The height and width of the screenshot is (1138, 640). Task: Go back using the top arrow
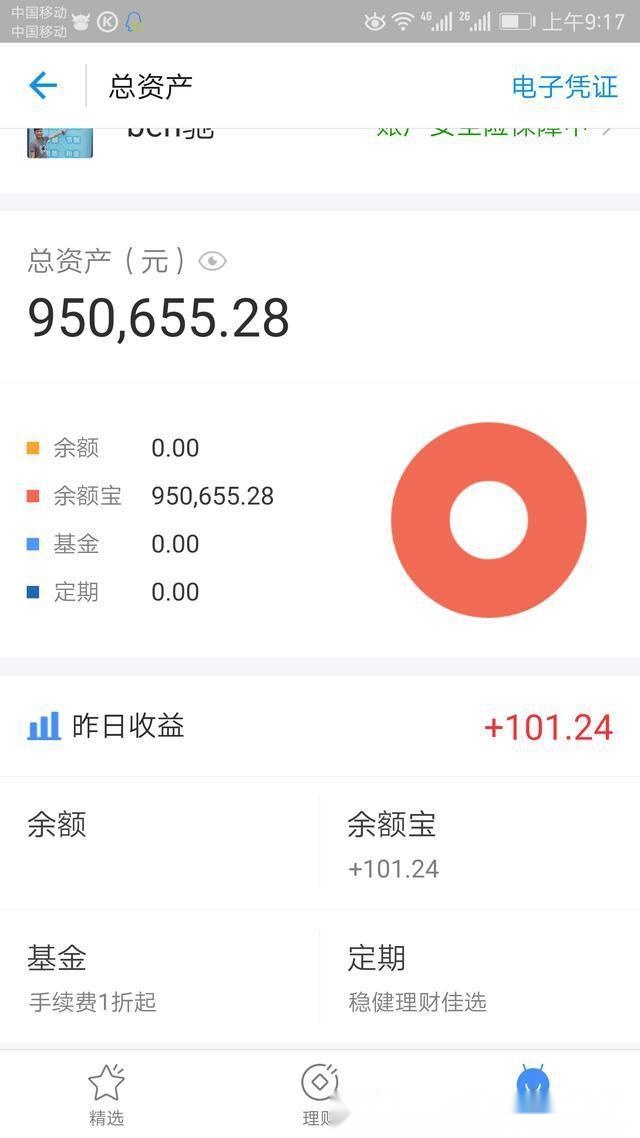pyautogui.click(x=43, y=86)
